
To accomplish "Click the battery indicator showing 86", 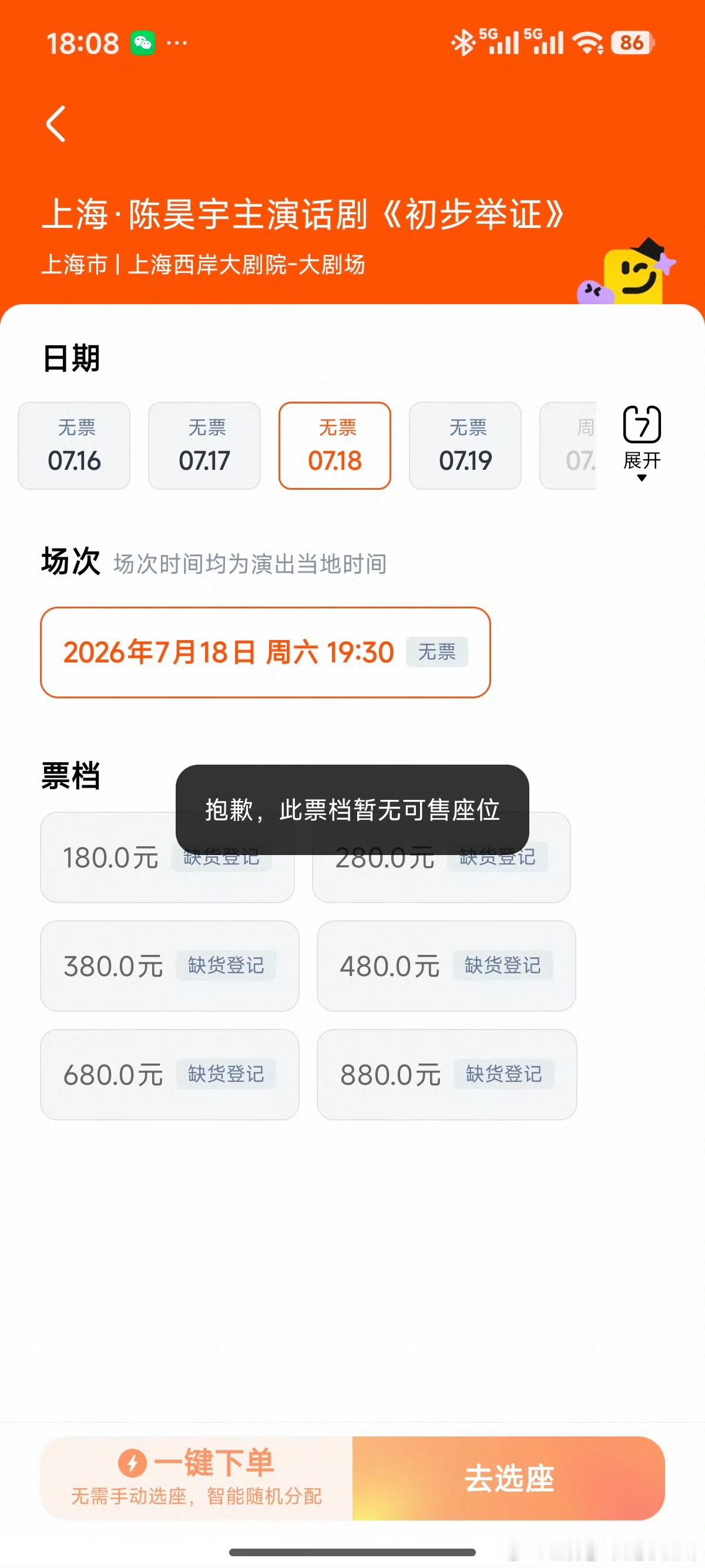I will coord(630,43).
